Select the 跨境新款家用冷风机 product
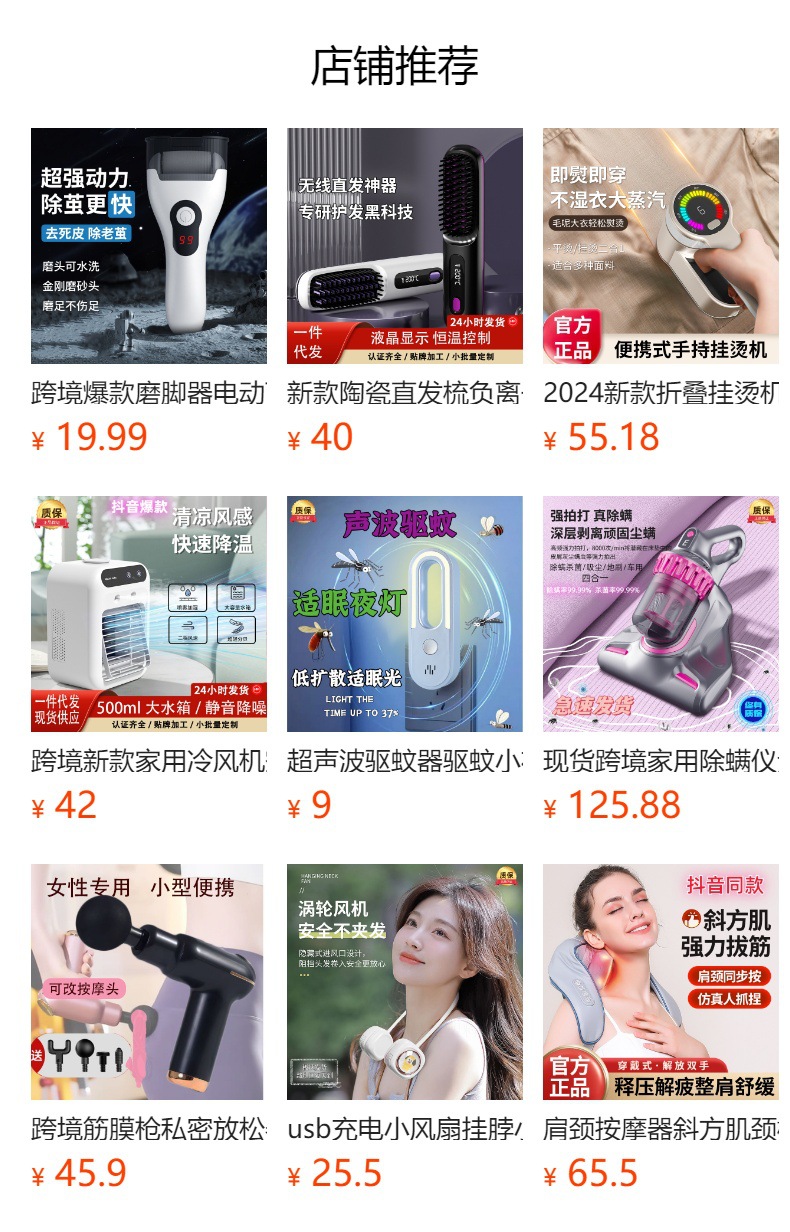 [x=149, y=660]
